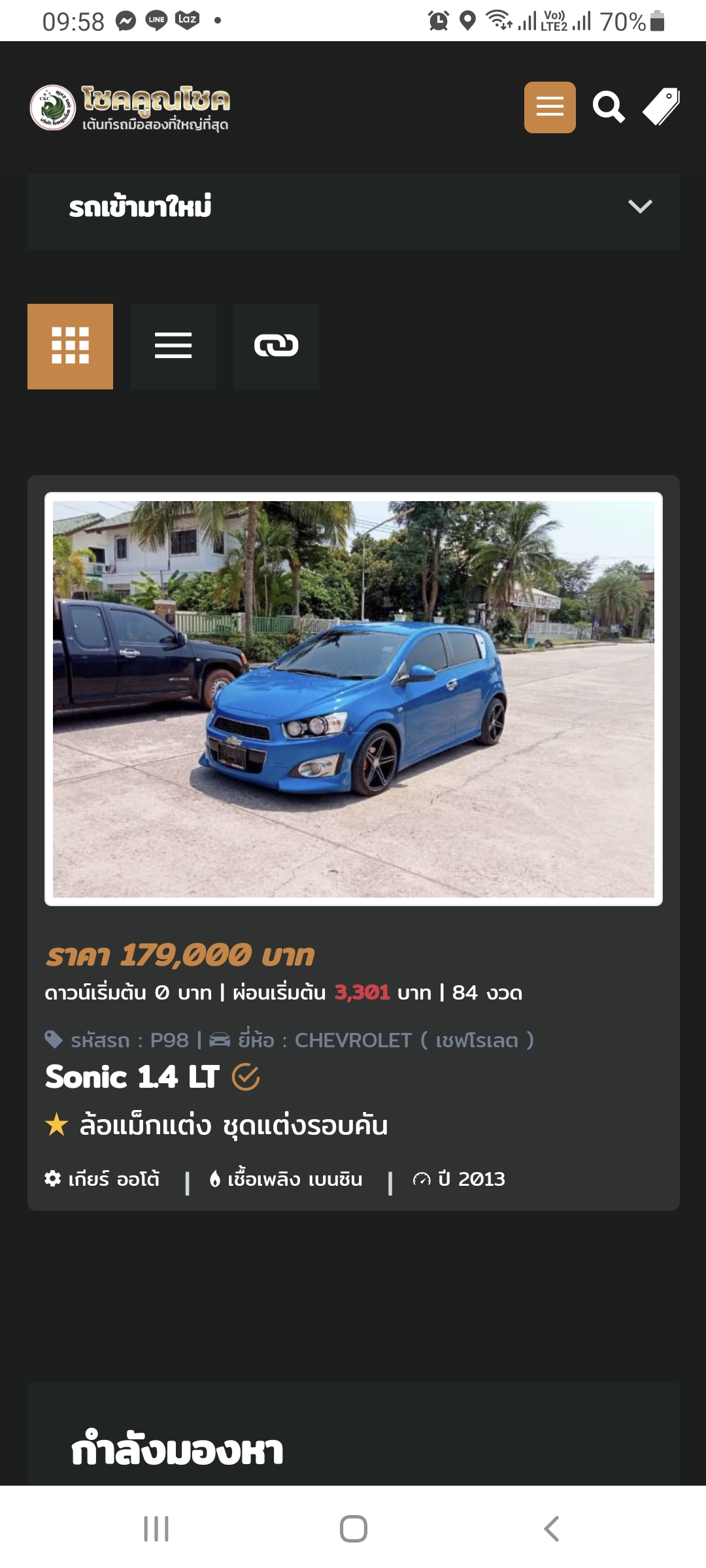Go to the site home via logo
The image size is (706, 1568).
pos(129,108)
